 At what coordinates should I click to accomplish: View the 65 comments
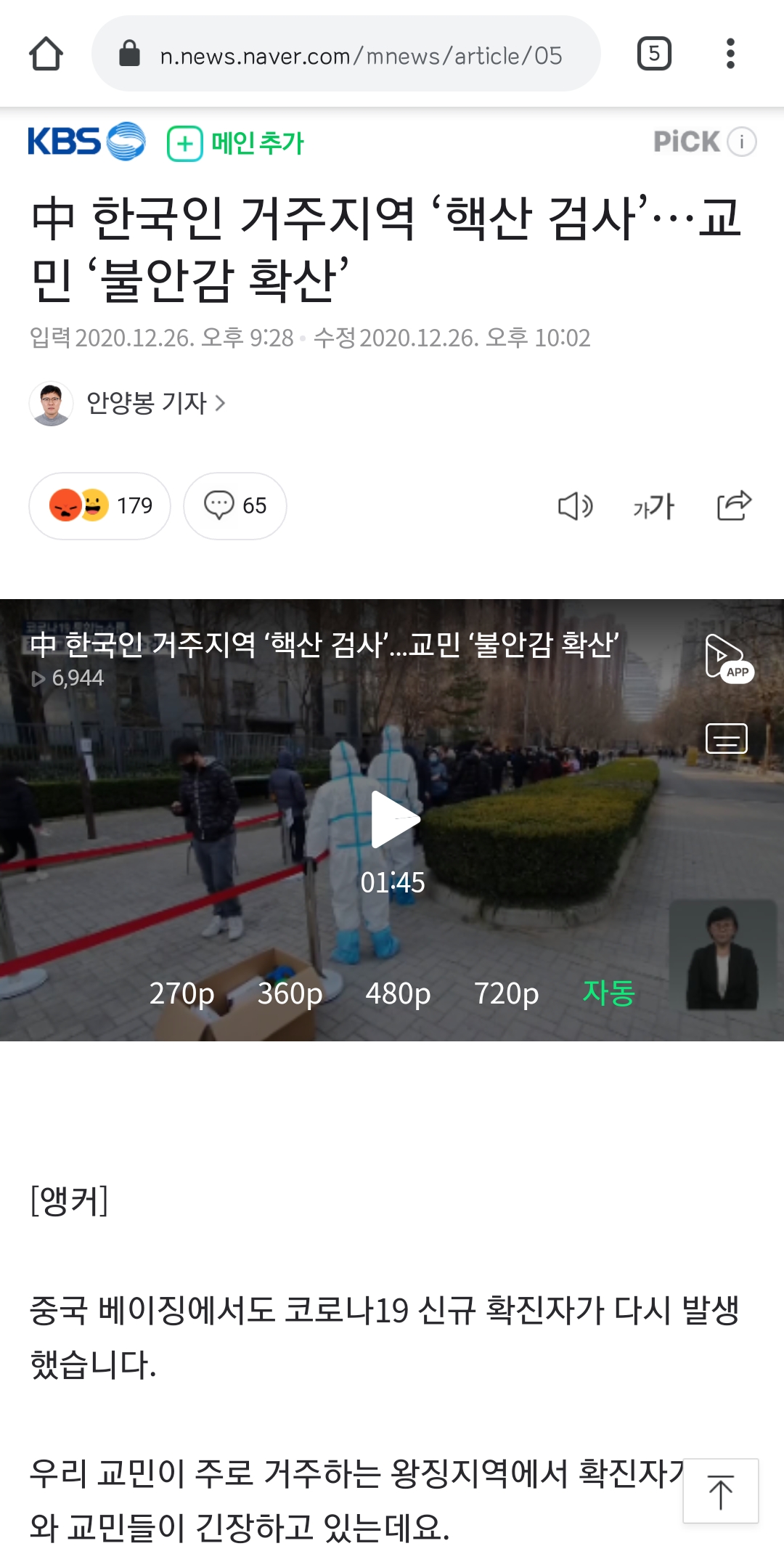tap(235, 505)
